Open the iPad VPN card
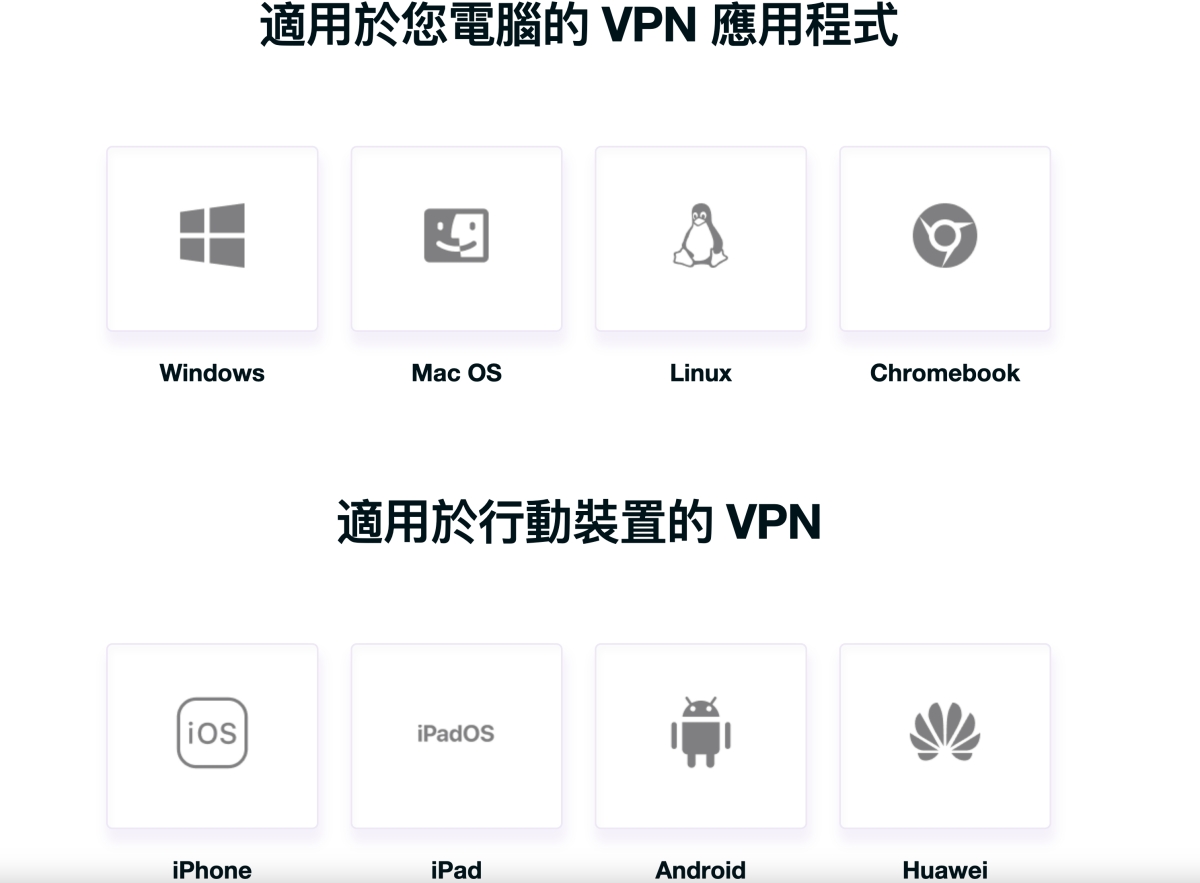 click(x=456, y=735)
